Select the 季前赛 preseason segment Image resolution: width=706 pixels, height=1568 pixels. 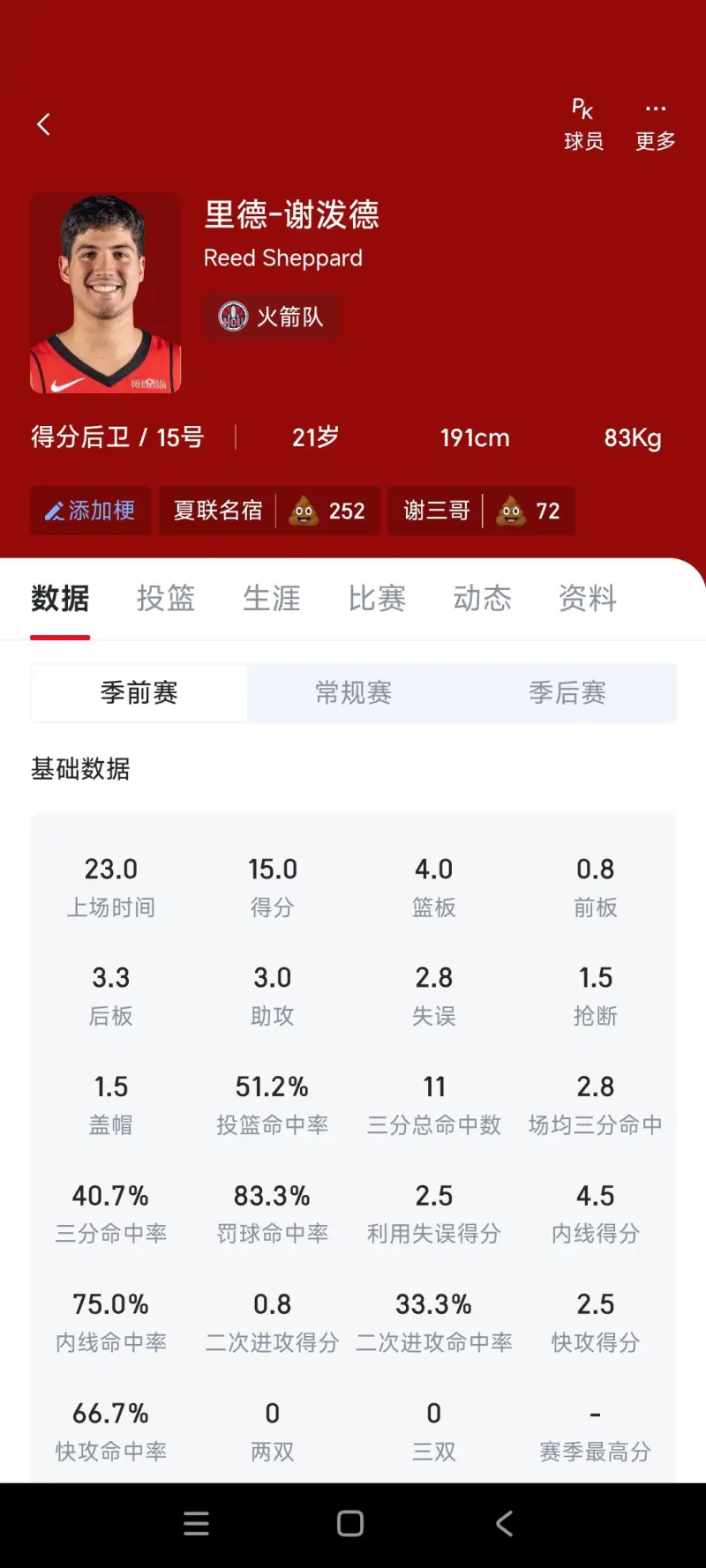pos(139,693)
